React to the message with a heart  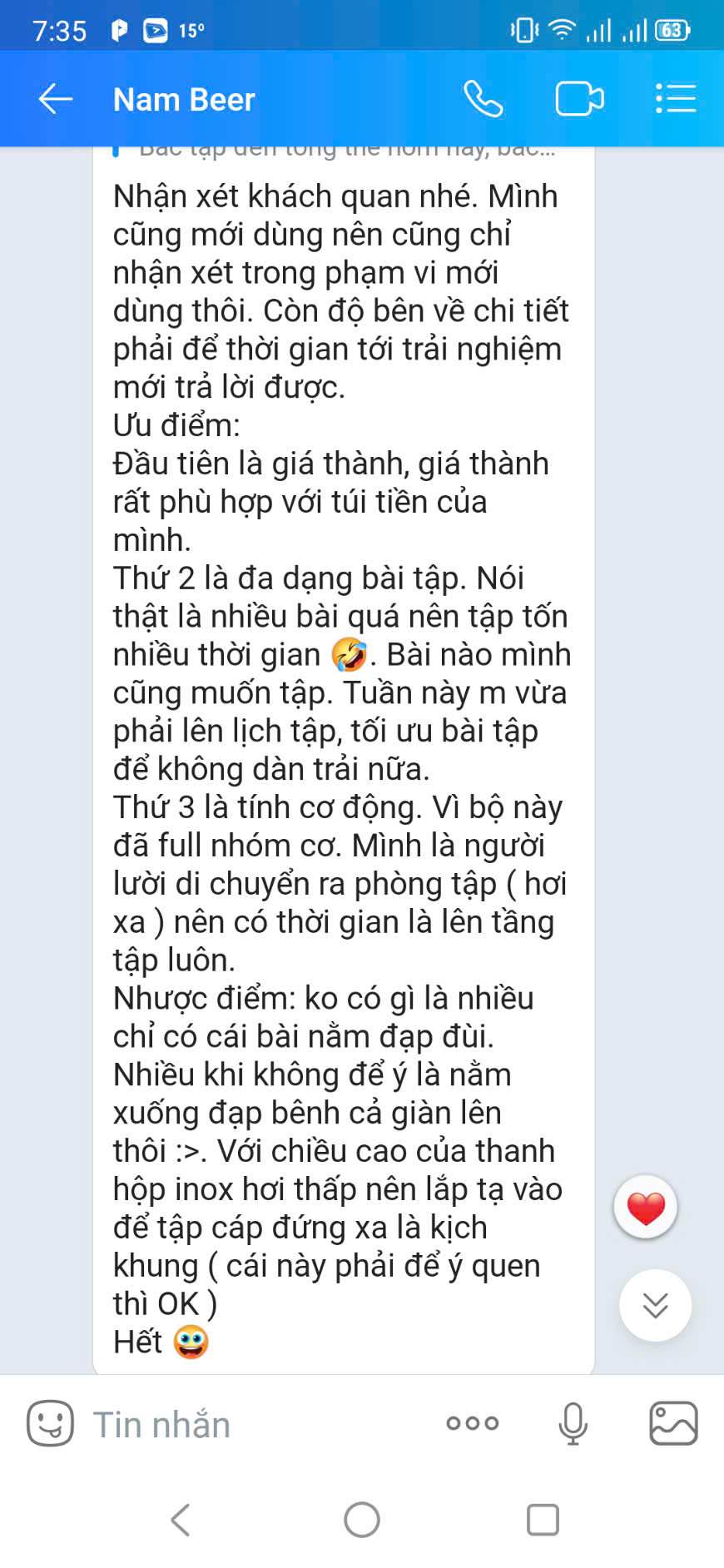coord(646,1207)
